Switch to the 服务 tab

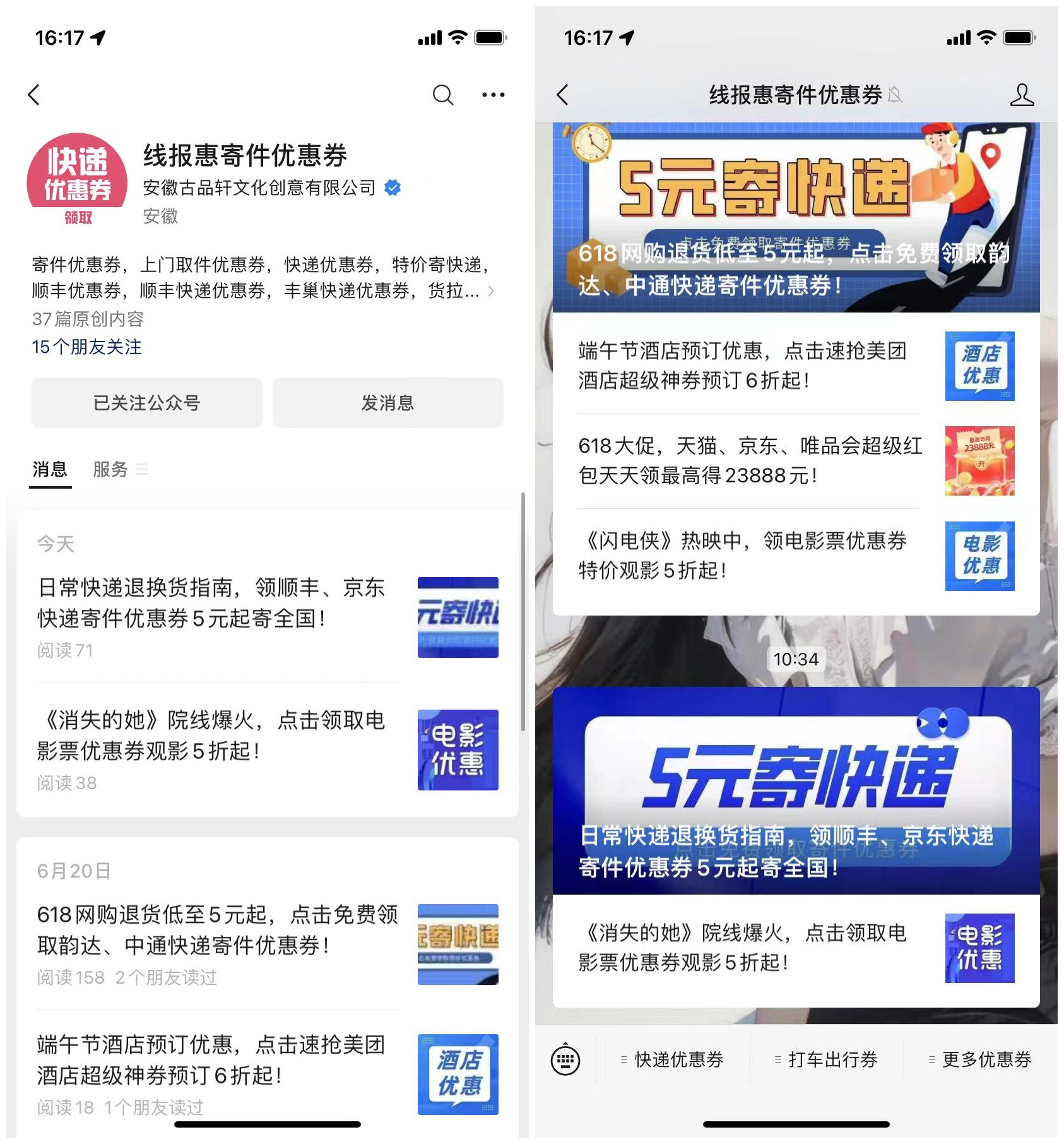pos(111,470)
